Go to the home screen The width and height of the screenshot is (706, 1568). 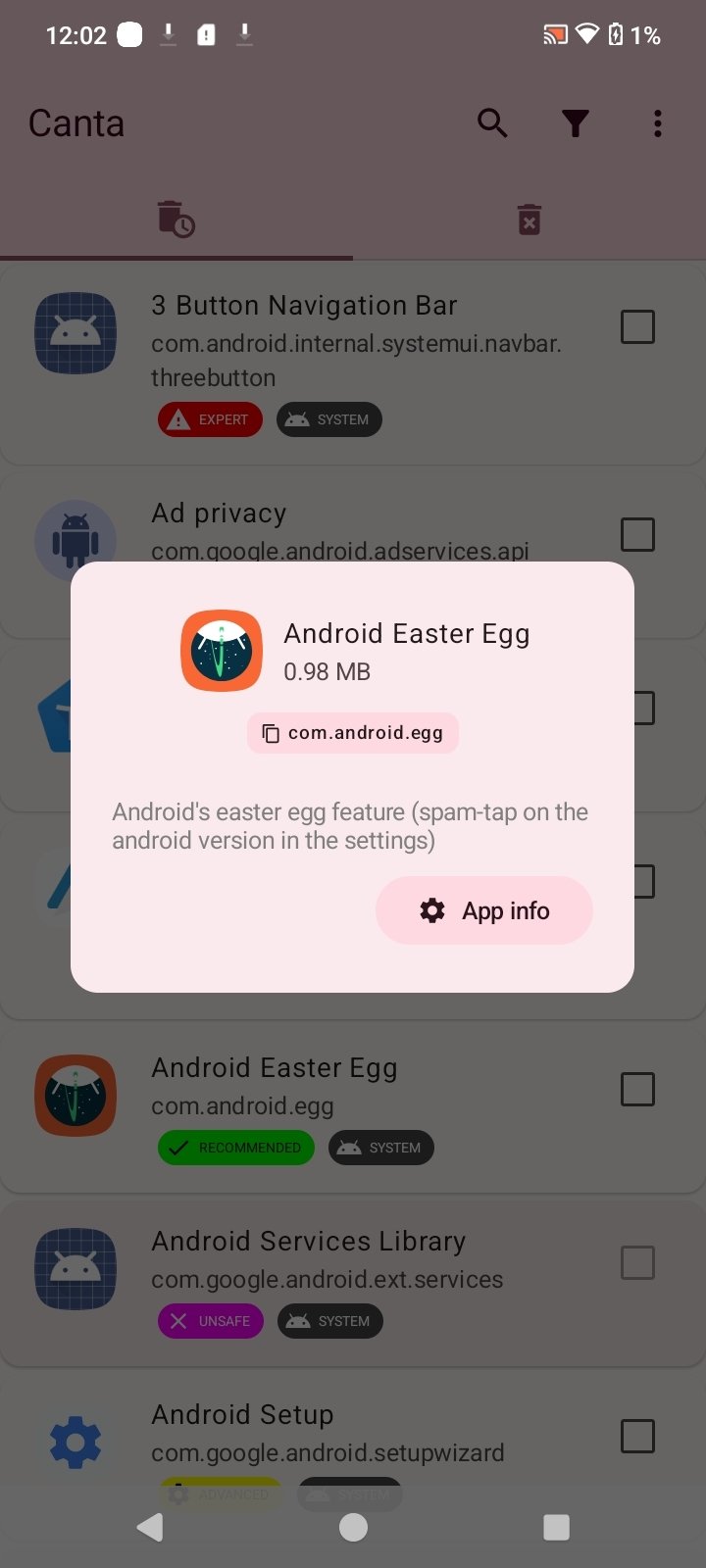coord(353,1527)
